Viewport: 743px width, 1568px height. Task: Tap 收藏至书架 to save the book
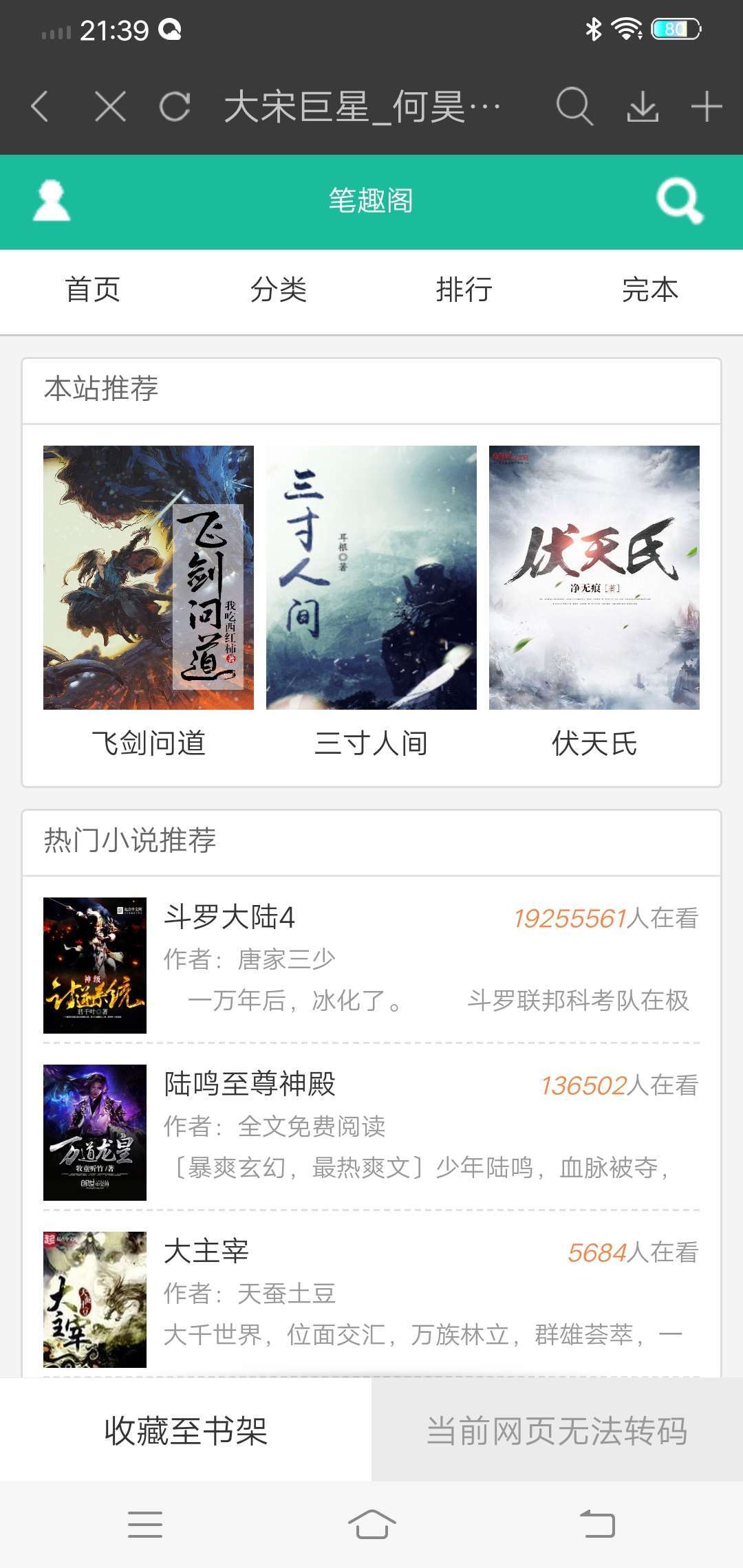tap(186, 1431)
